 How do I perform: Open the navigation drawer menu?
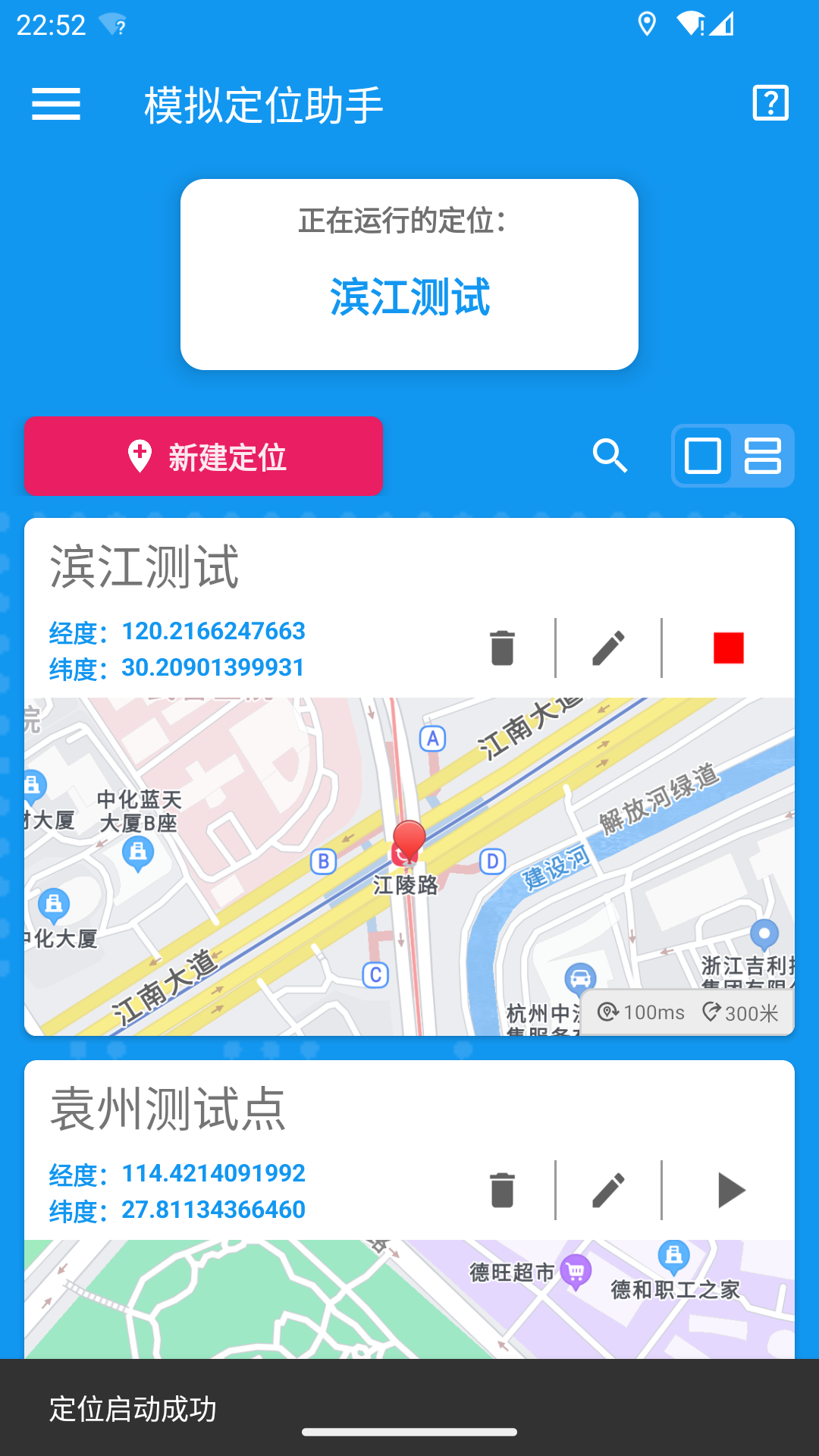[56, 105]
